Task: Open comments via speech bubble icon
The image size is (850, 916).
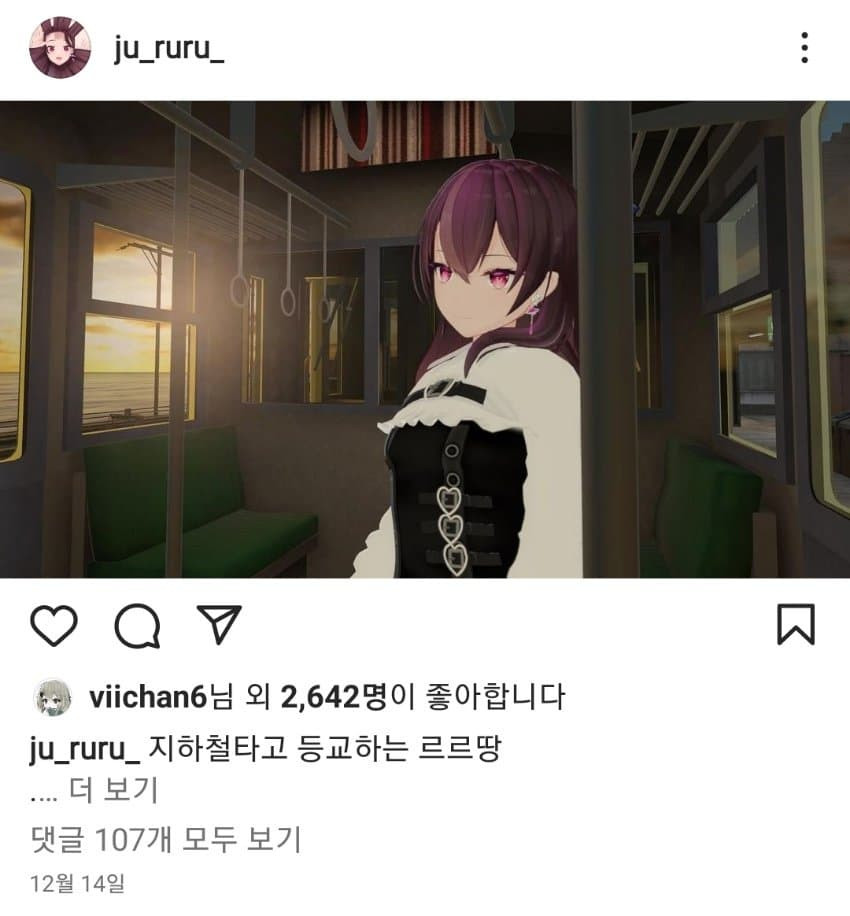Action: click(137, 625)
